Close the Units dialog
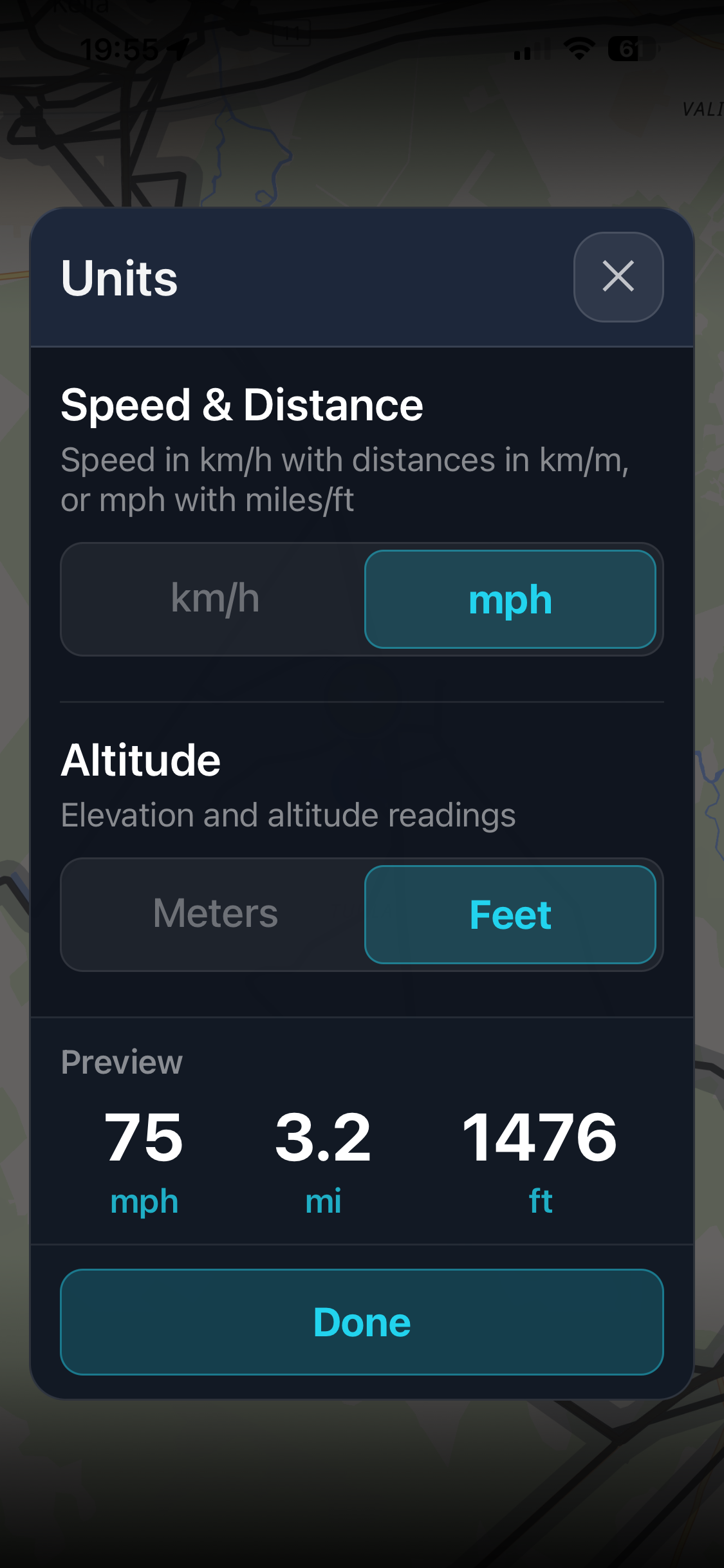This screenshot has height=1568, width=724. [x=618, y=277]
